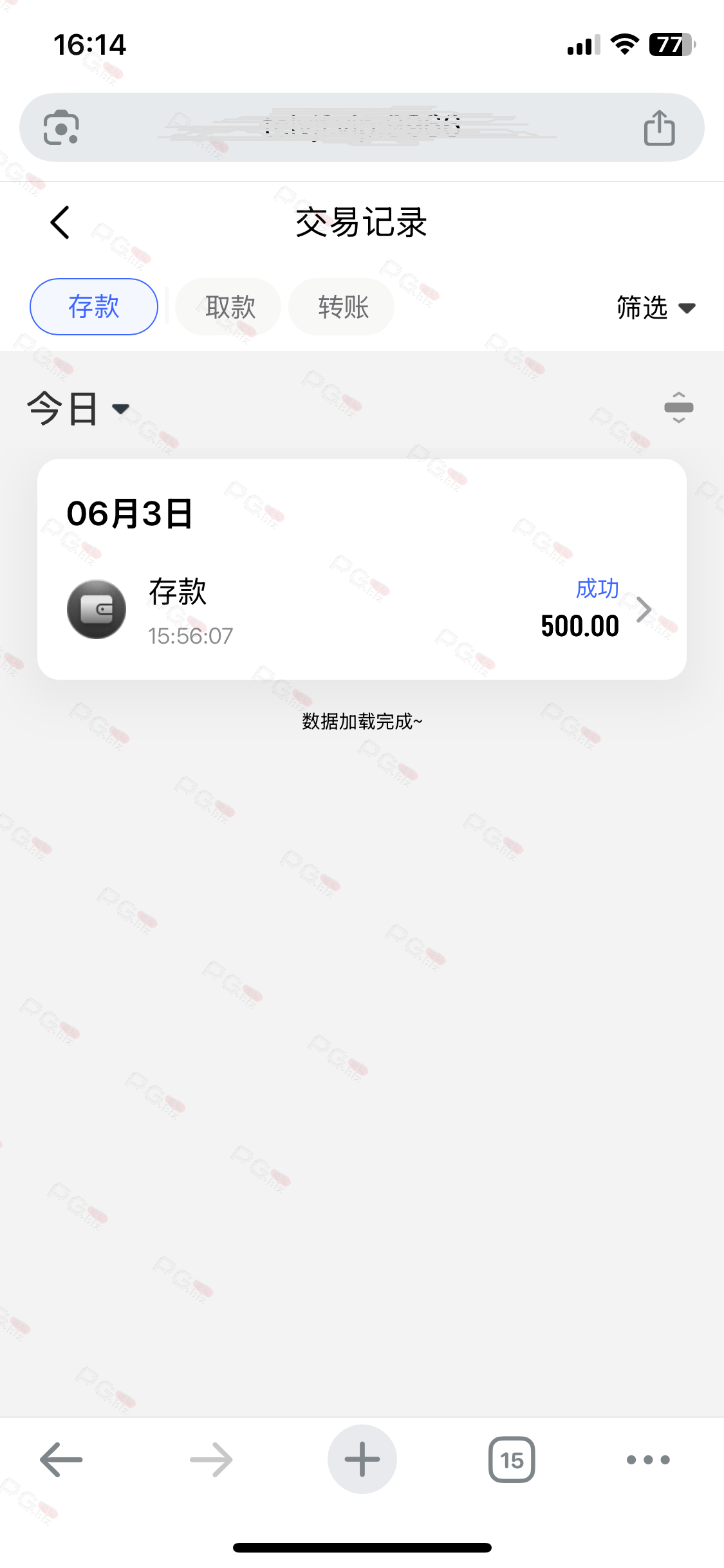Select the 存款 tab
This screenshot has width=724, height=1568.
click(x=94, y=306)
